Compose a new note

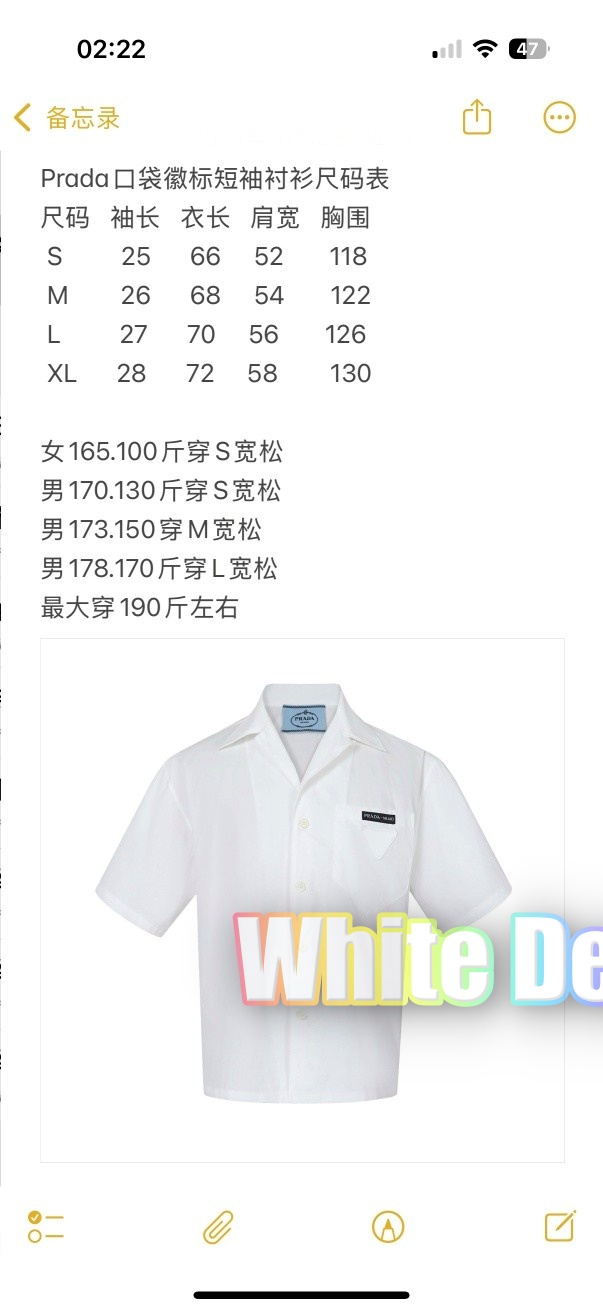(x=559, y=1226)
